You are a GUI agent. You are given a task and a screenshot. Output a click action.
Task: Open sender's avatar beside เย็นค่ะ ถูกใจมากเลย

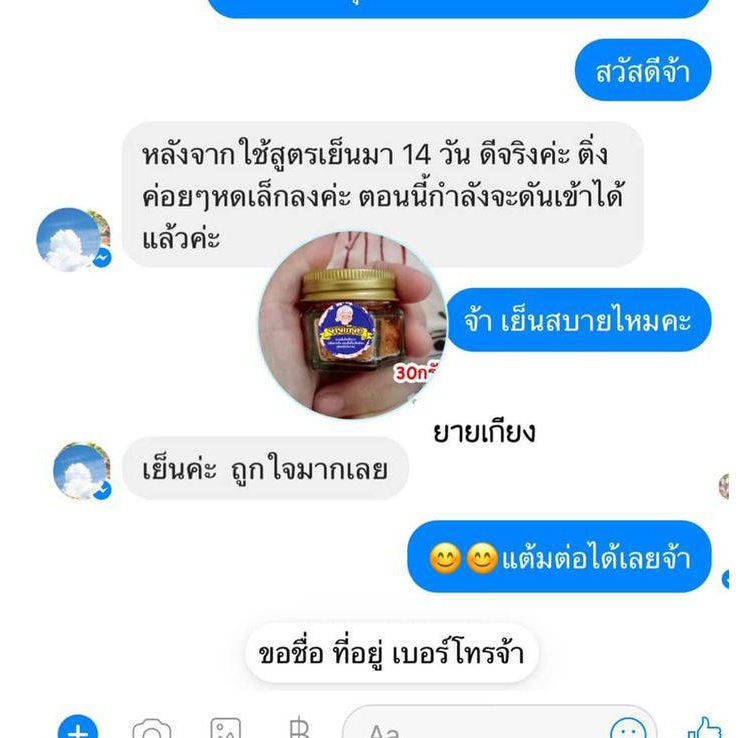(82, 471)
